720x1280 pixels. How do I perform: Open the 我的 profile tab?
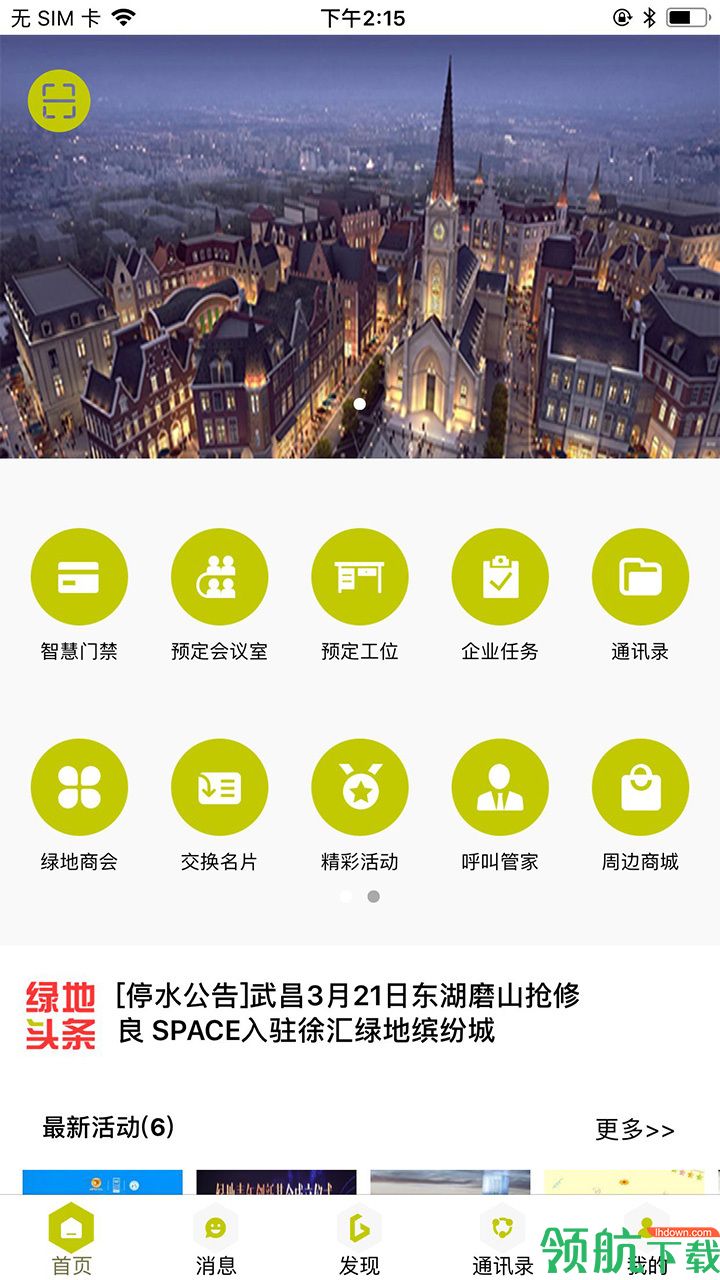646,1240
